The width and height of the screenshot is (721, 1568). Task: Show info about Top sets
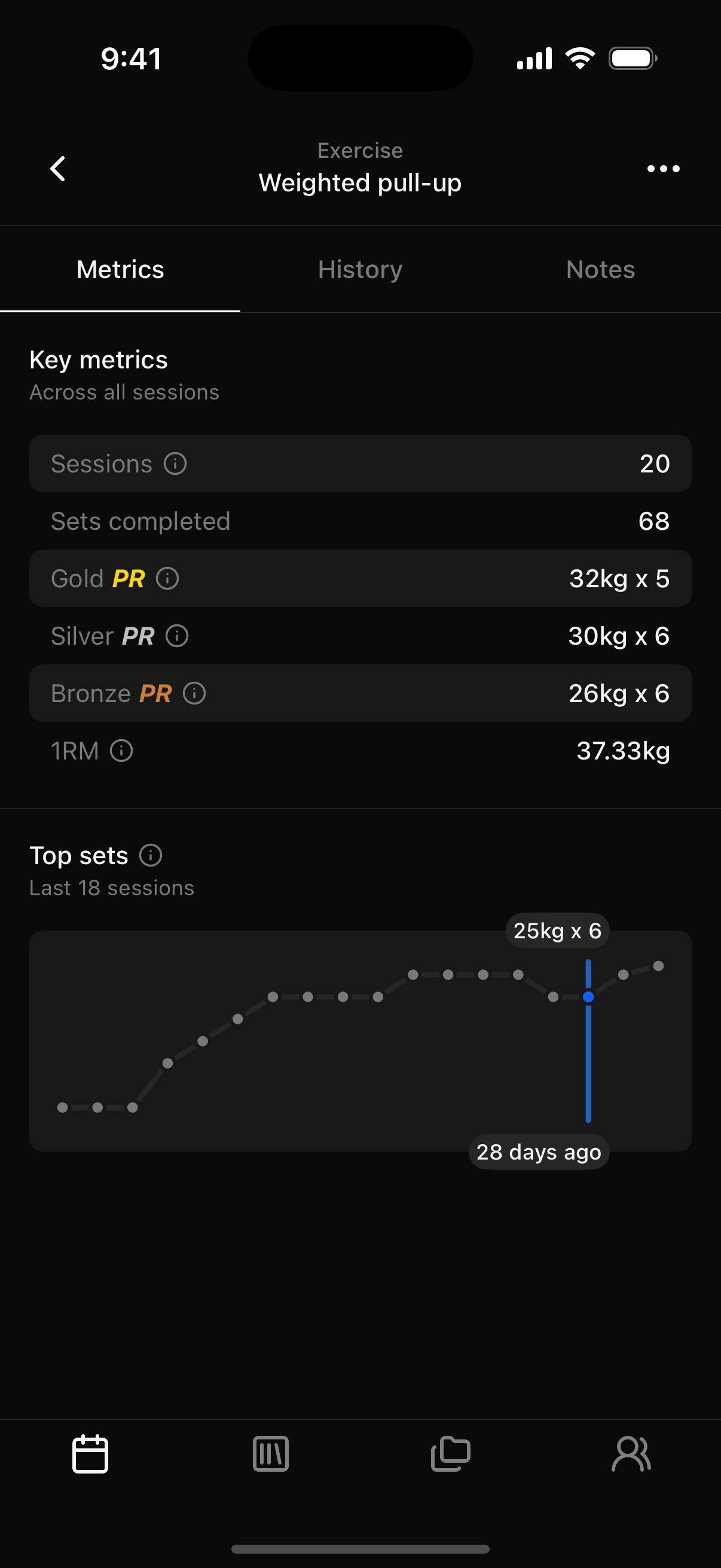coord(151,855)
